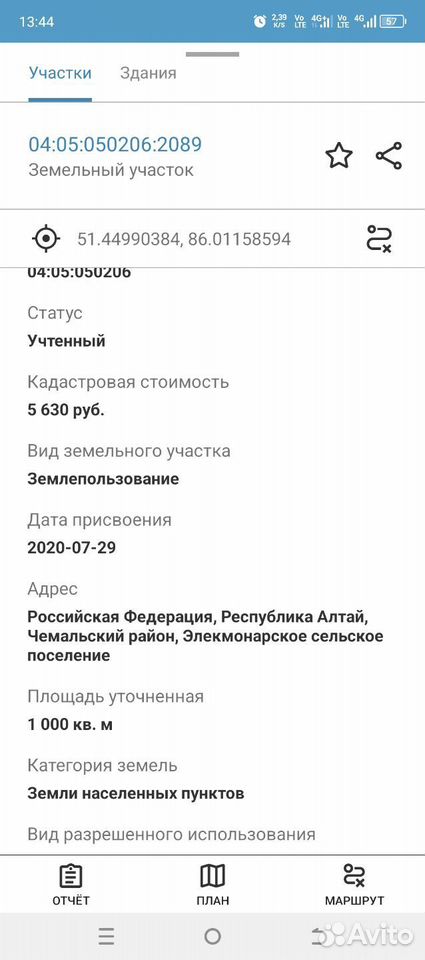The width and height of the screenshot is (425, 960).
Task: Open the ПЛАН view
Action: [x=212, y=885]
